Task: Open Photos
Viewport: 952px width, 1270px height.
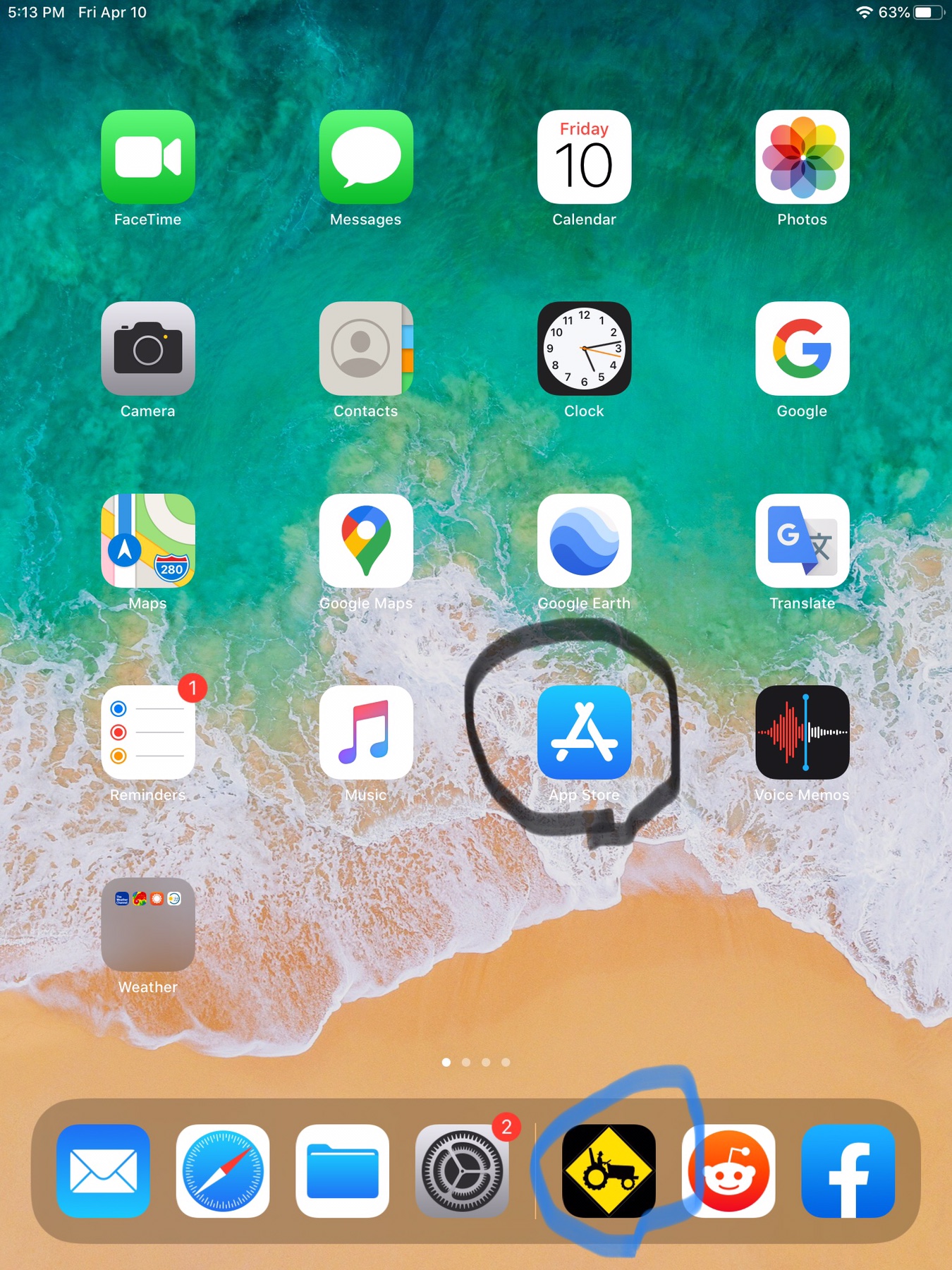Action: pyautogui.click(x=802, y=157)
